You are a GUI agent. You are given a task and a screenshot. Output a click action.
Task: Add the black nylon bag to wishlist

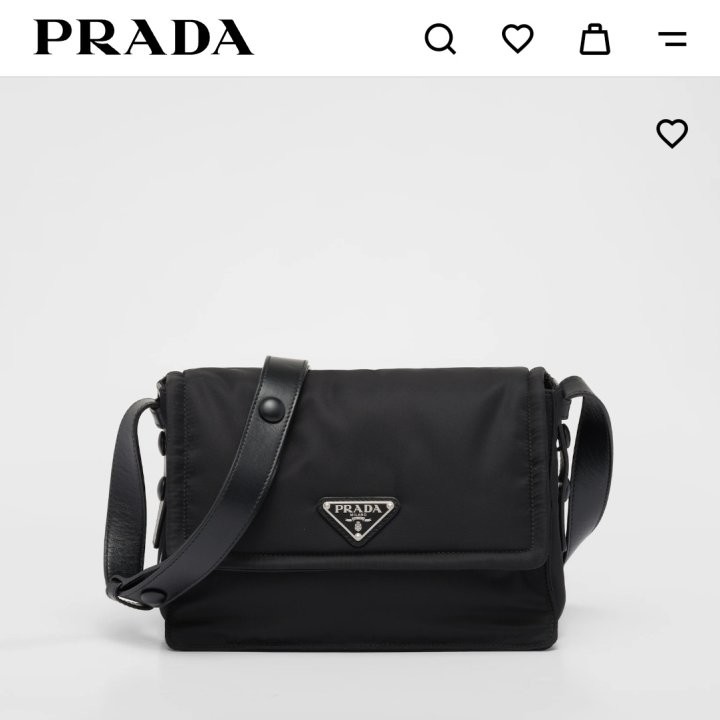(672, 133)
